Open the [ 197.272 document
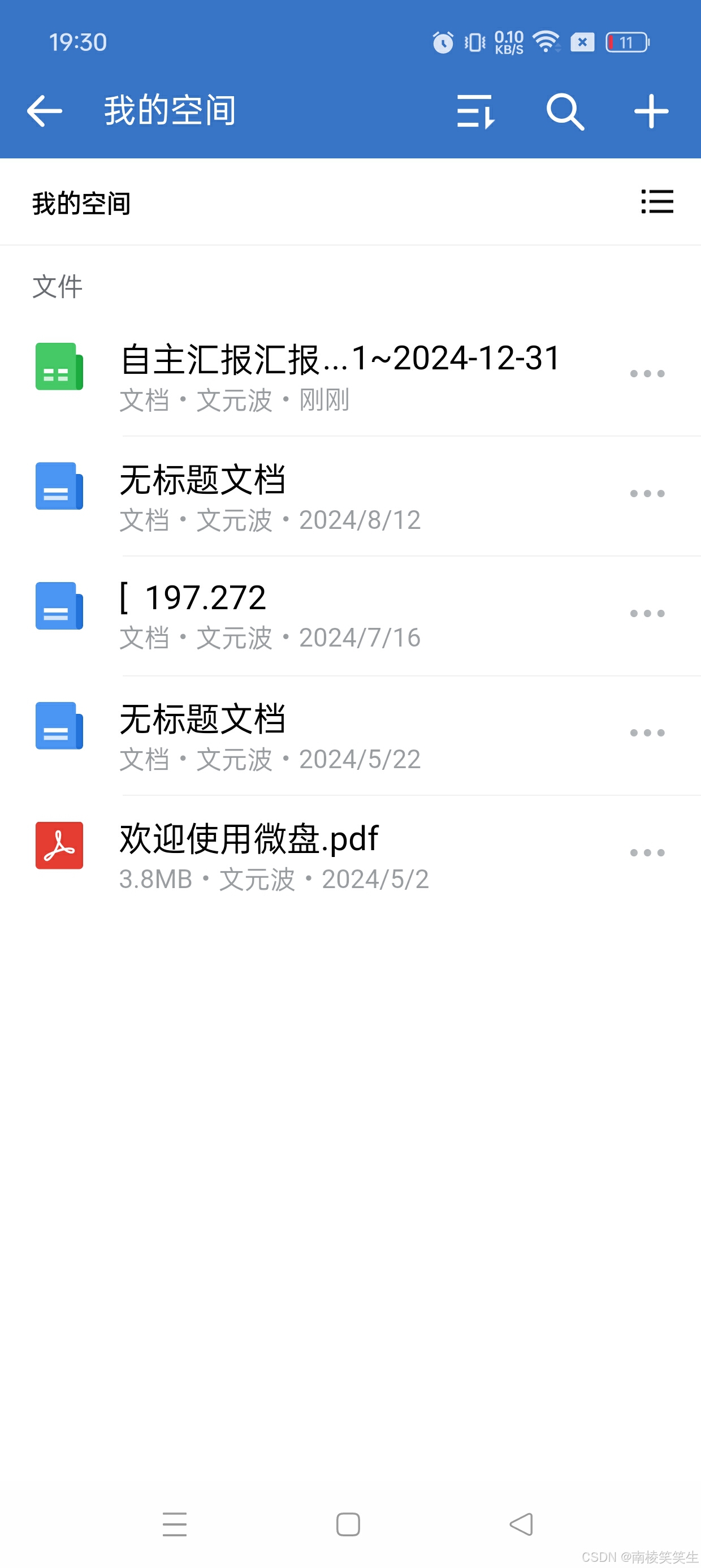Image resolution: width=701 pixels, height=1568 pixels. click(x=268, y=615)
